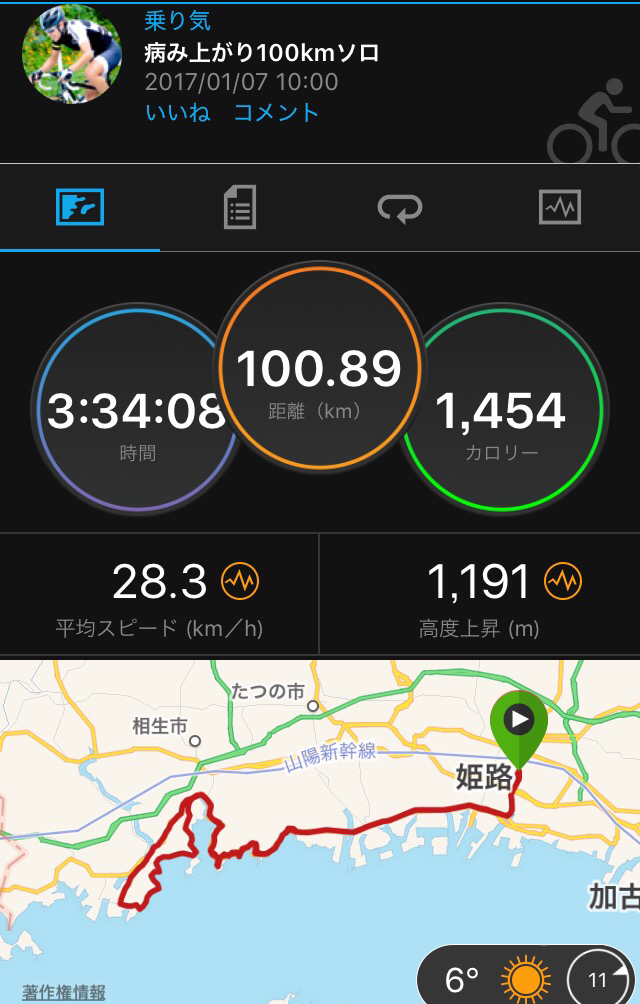The image size is (640, 1004).
Task: Tap the 乗り気 username link
Action: [178, 22]
